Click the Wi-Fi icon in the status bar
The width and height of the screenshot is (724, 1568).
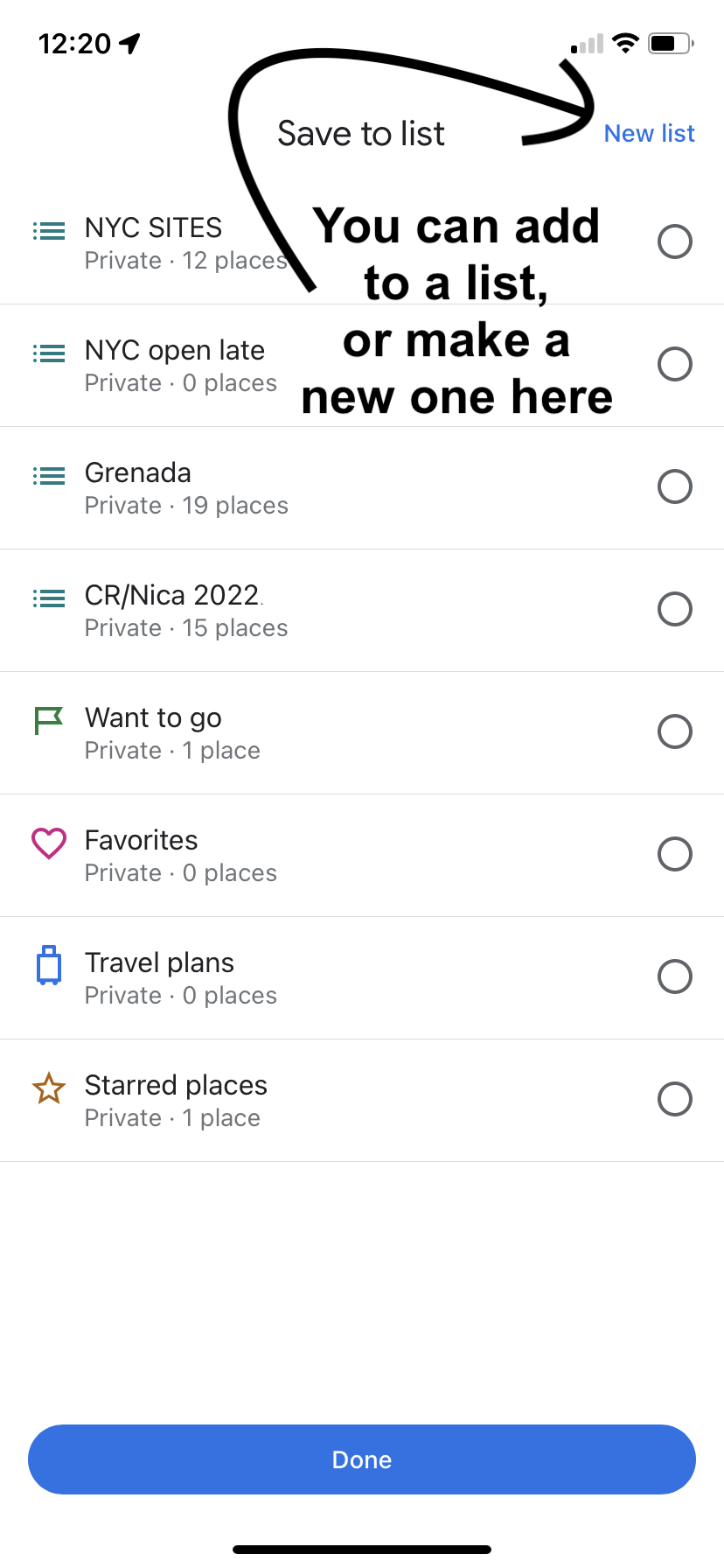click(627, 42)
